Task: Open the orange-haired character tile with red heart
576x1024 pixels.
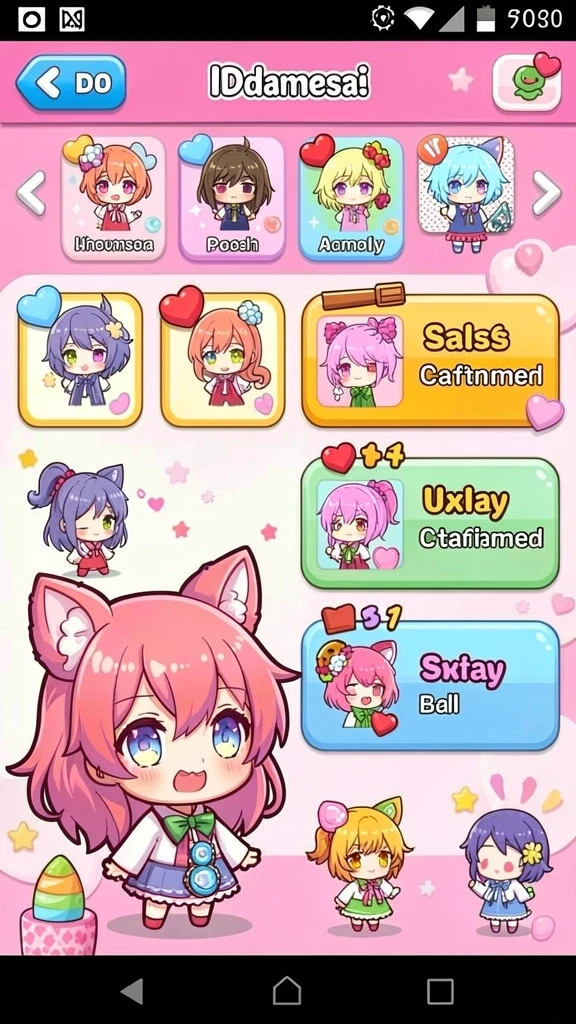Action: (223, 359)
